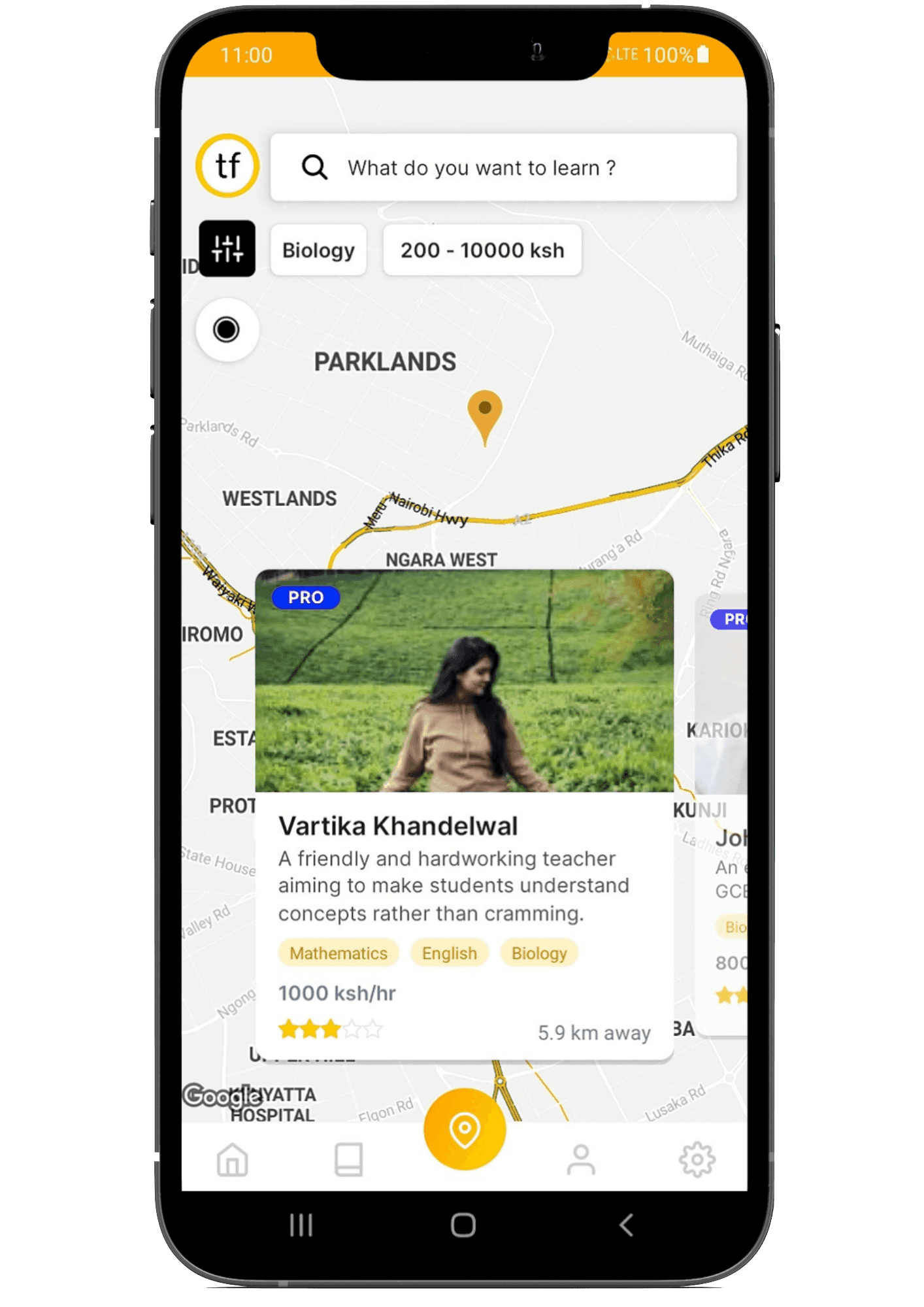
Task: Center map on my current location
Action: point(227,330)
